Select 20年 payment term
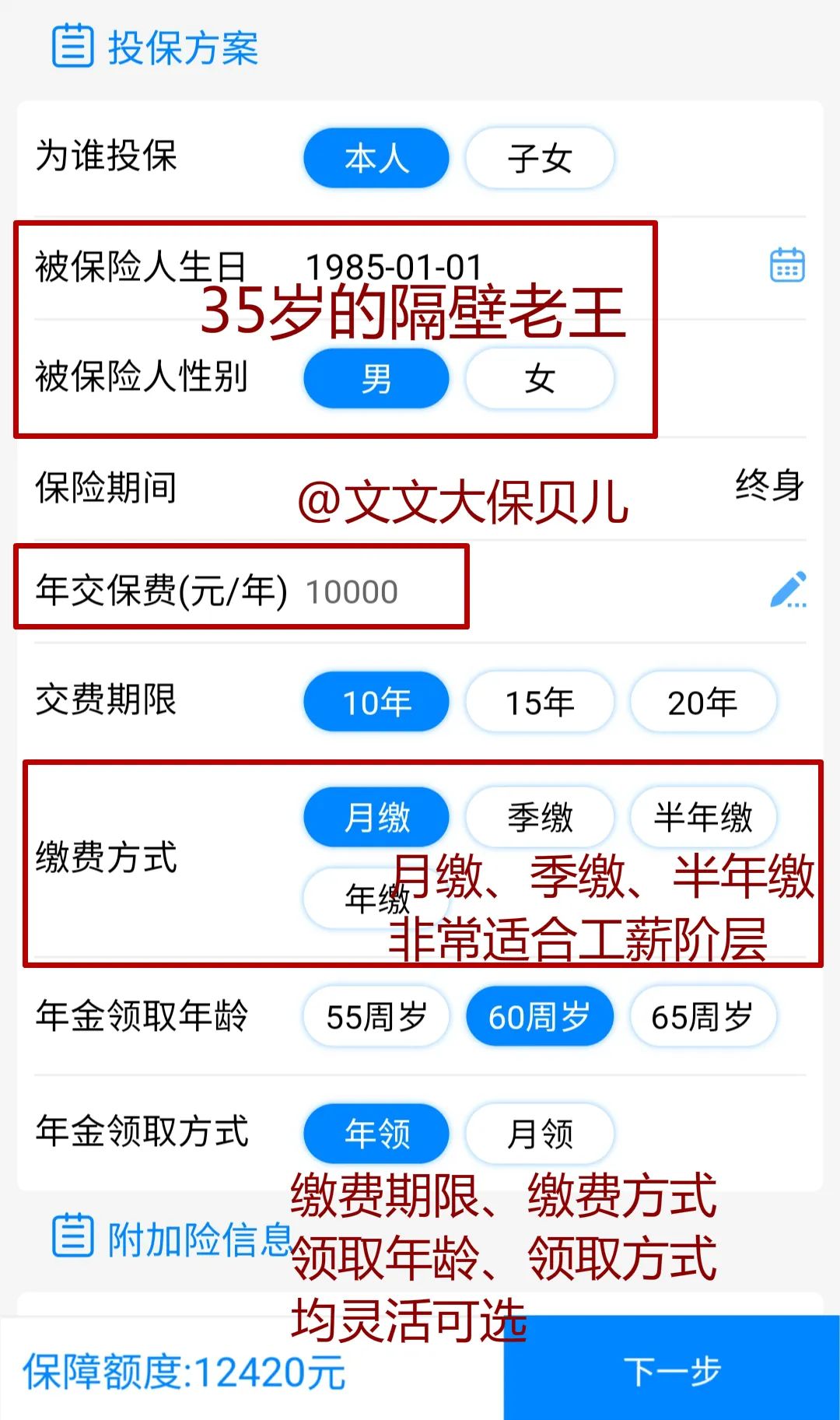The width and height of the screenshot is (840, 1420). 702,702
